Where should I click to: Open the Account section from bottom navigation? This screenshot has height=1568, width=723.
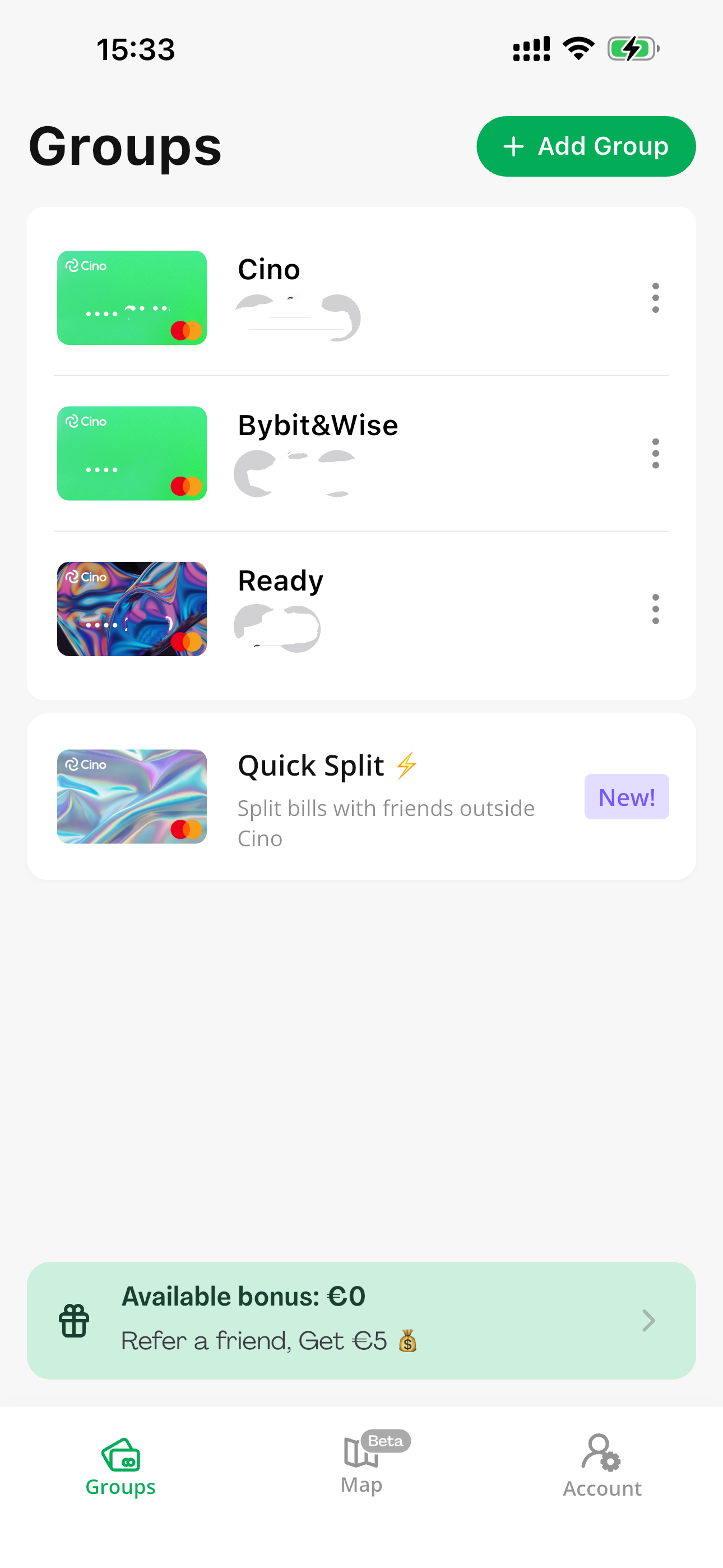(x=601, y=1461)
